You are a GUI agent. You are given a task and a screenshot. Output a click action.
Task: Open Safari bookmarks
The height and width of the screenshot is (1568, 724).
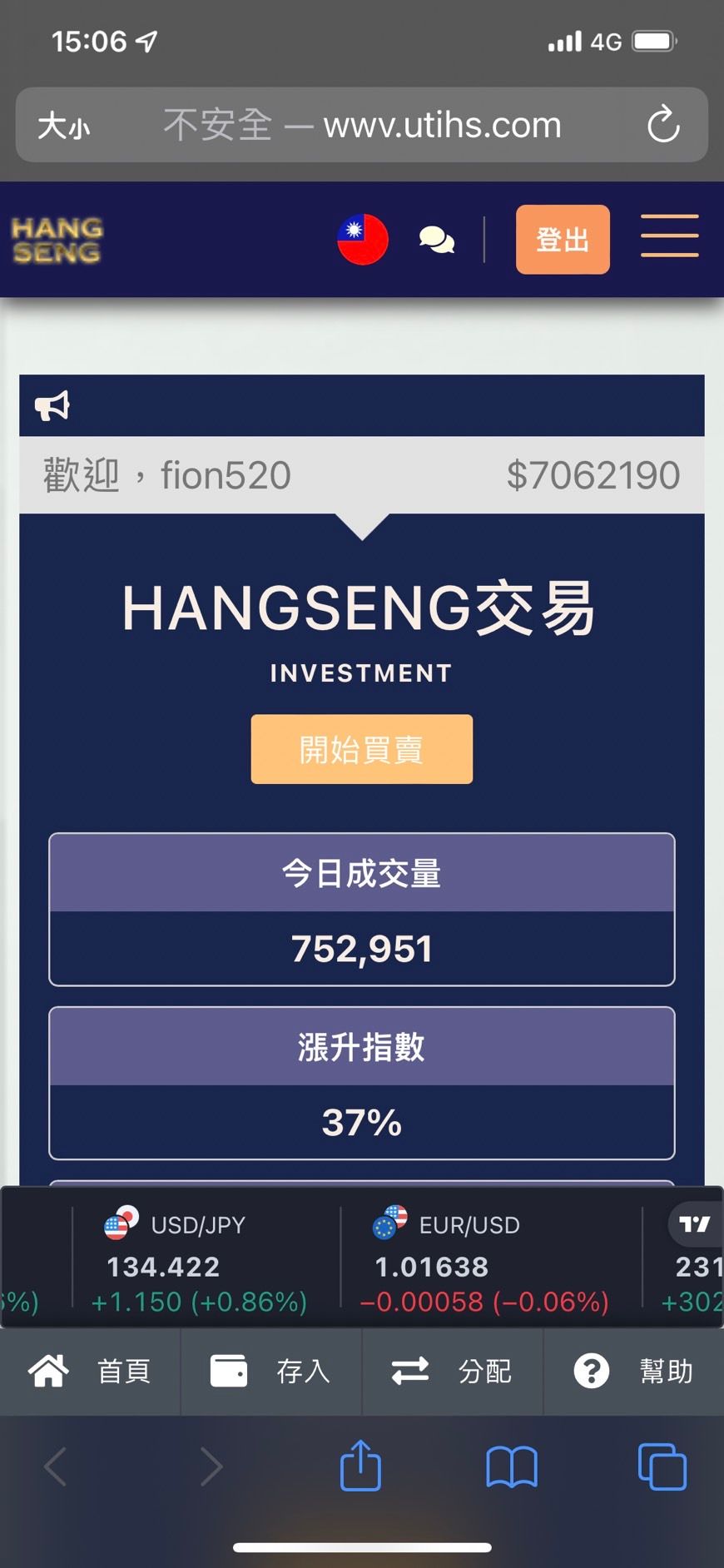(511, 1466)
